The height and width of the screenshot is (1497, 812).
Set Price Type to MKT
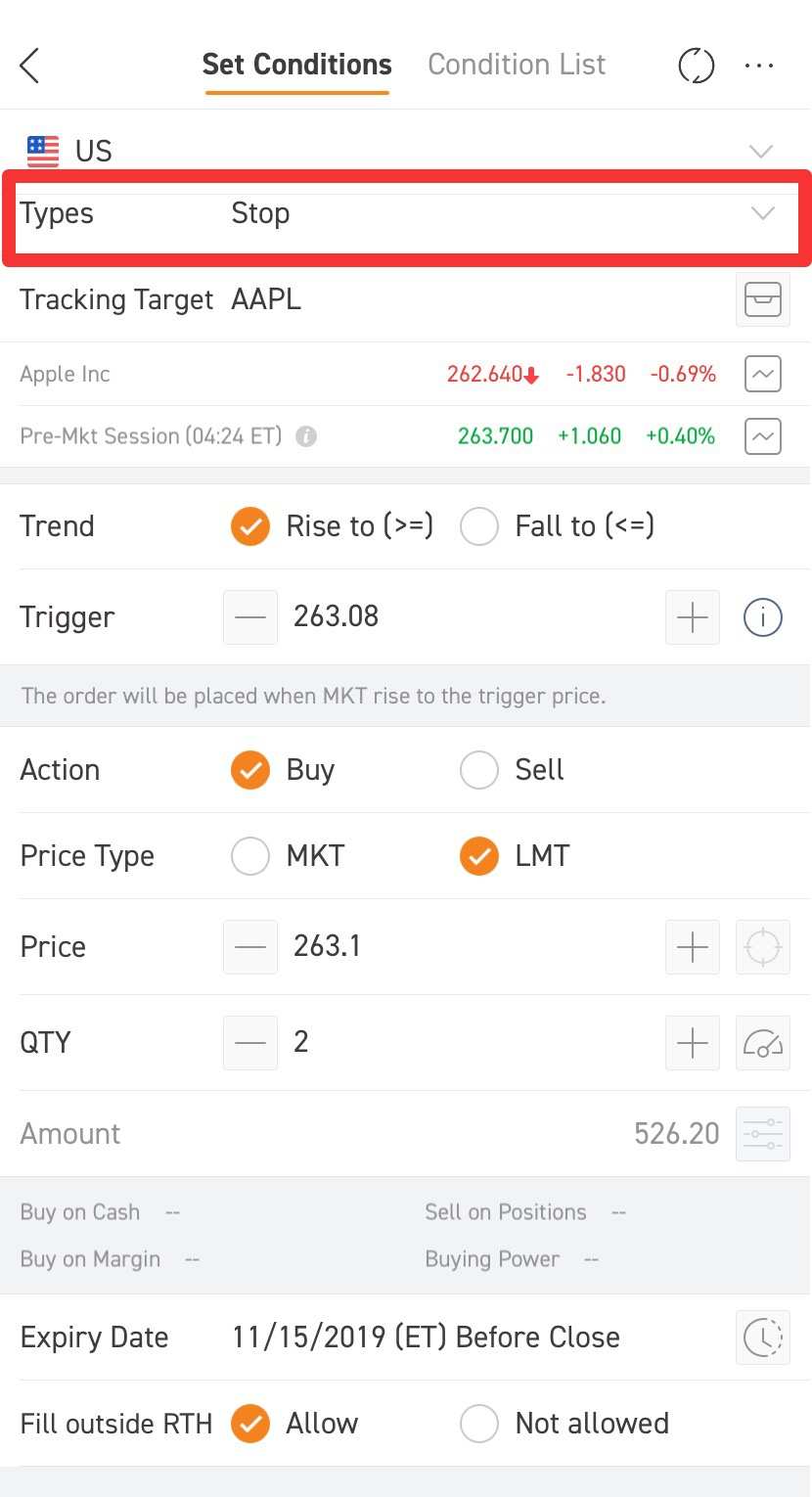click(x=250, y=855)
